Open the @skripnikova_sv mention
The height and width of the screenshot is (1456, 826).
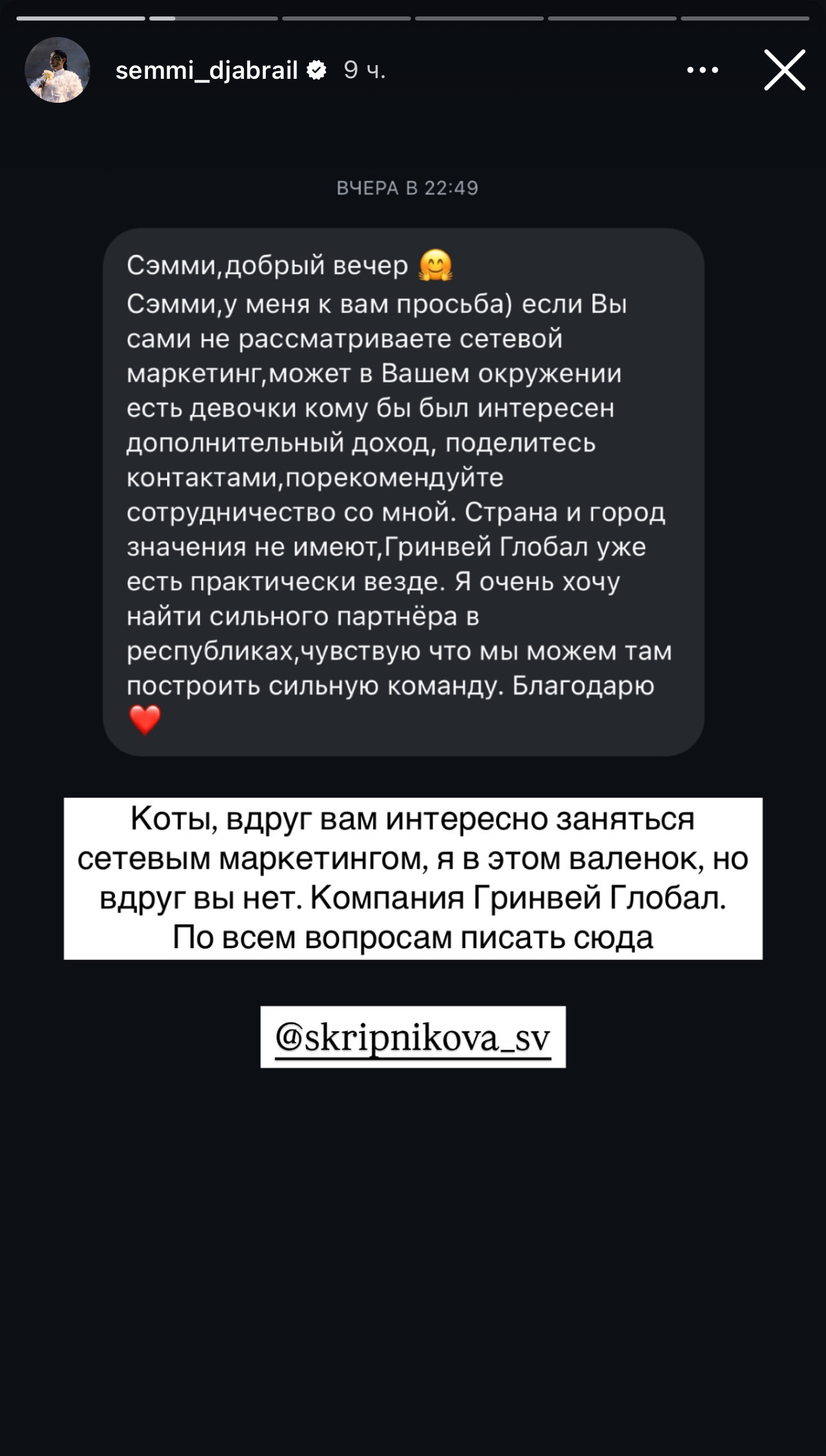413,1037
